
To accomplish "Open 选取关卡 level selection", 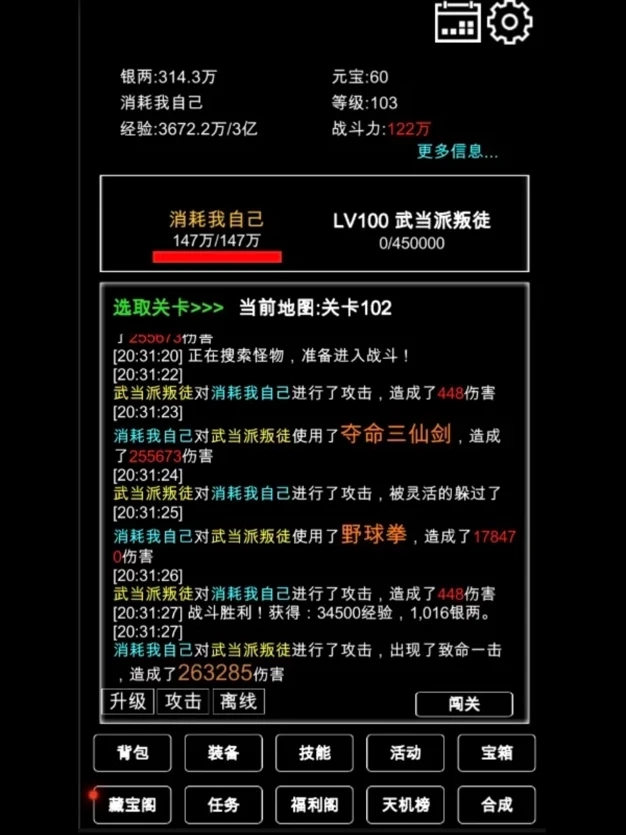I will [168, 308].
